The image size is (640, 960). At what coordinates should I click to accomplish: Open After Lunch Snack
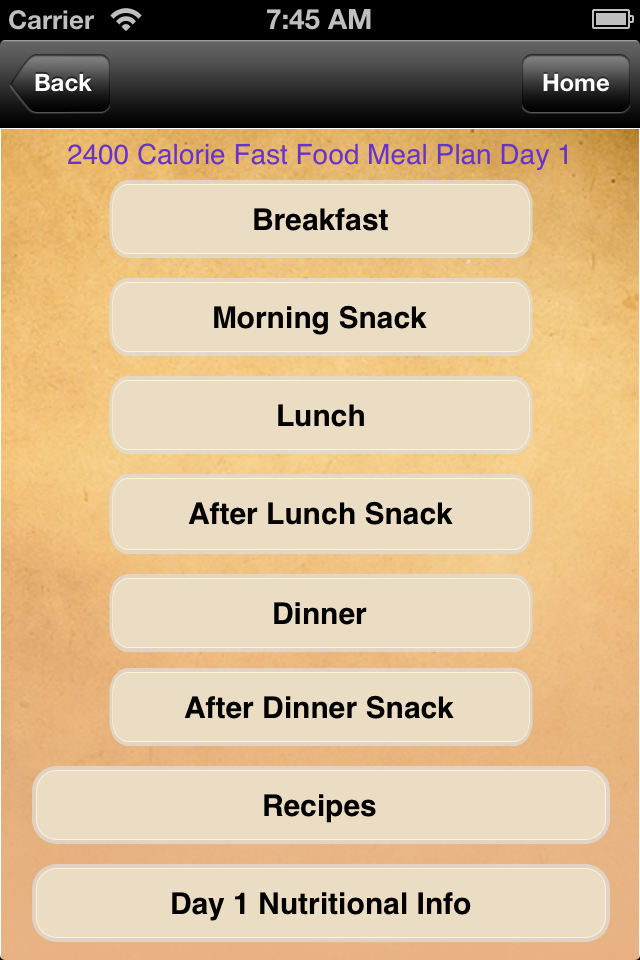tap(320, 513)
